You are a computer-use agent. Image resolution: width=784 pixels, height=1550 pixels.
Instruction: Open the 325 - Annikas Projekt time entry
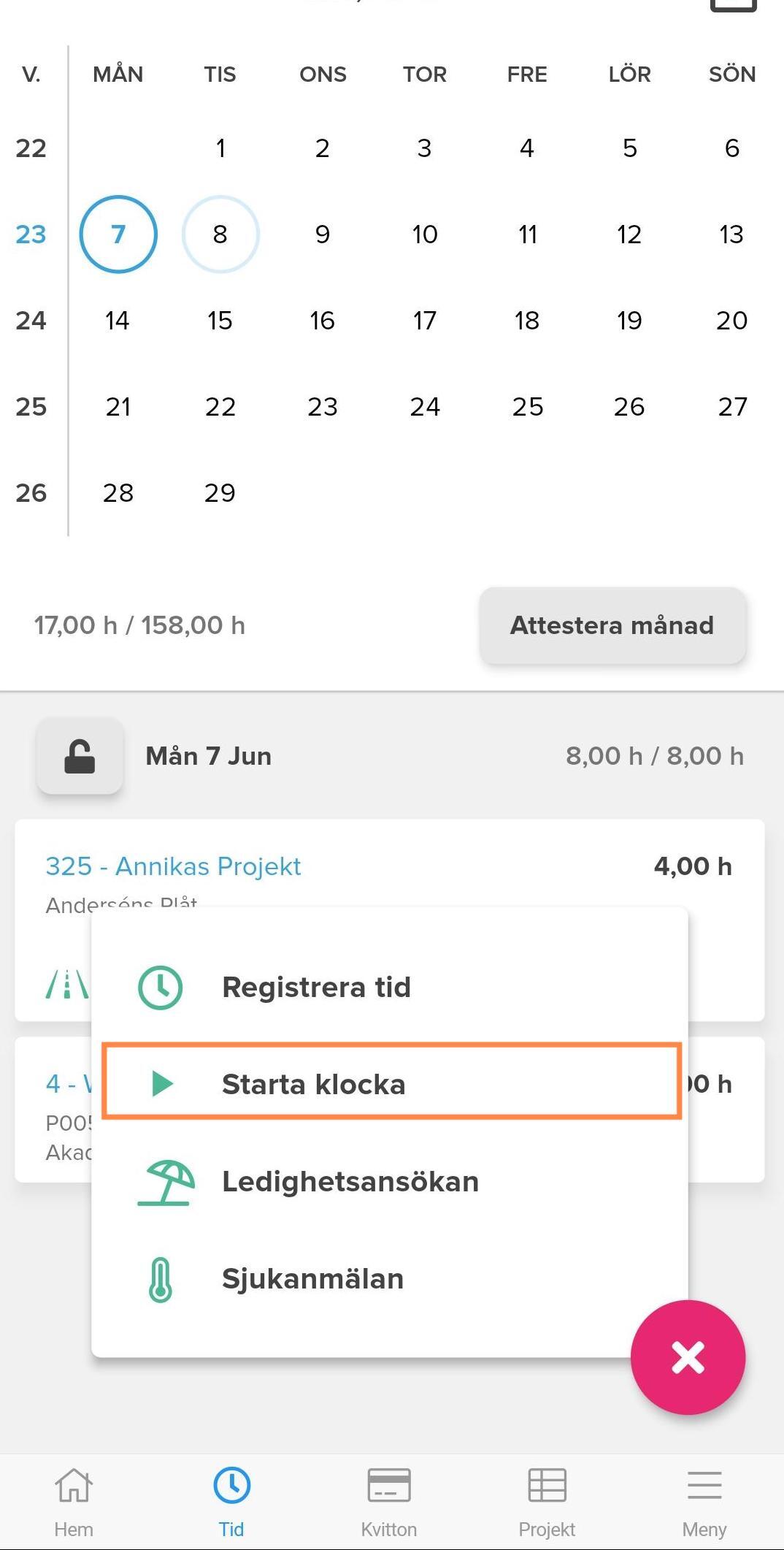click(x=173, y=866)
